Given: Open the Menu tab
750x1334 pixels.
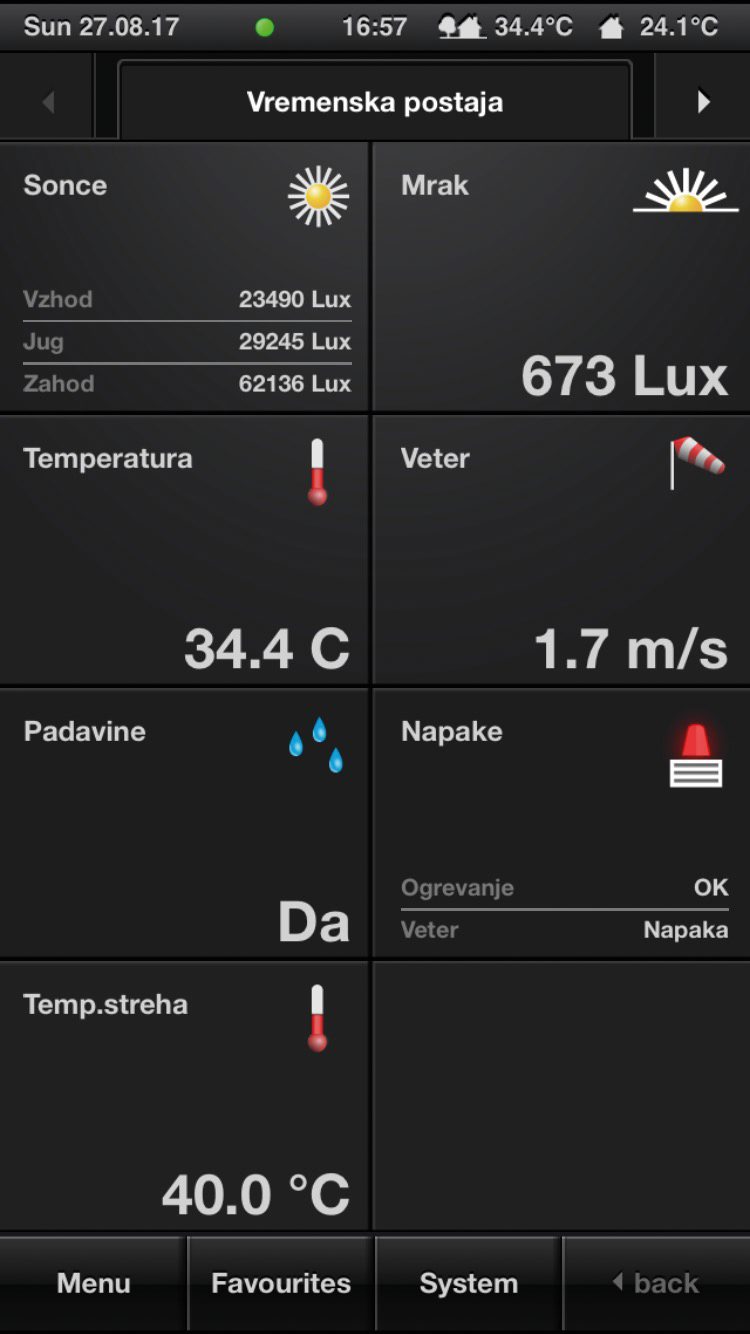Looking at the screenshot, I should tap(93, 1283).
